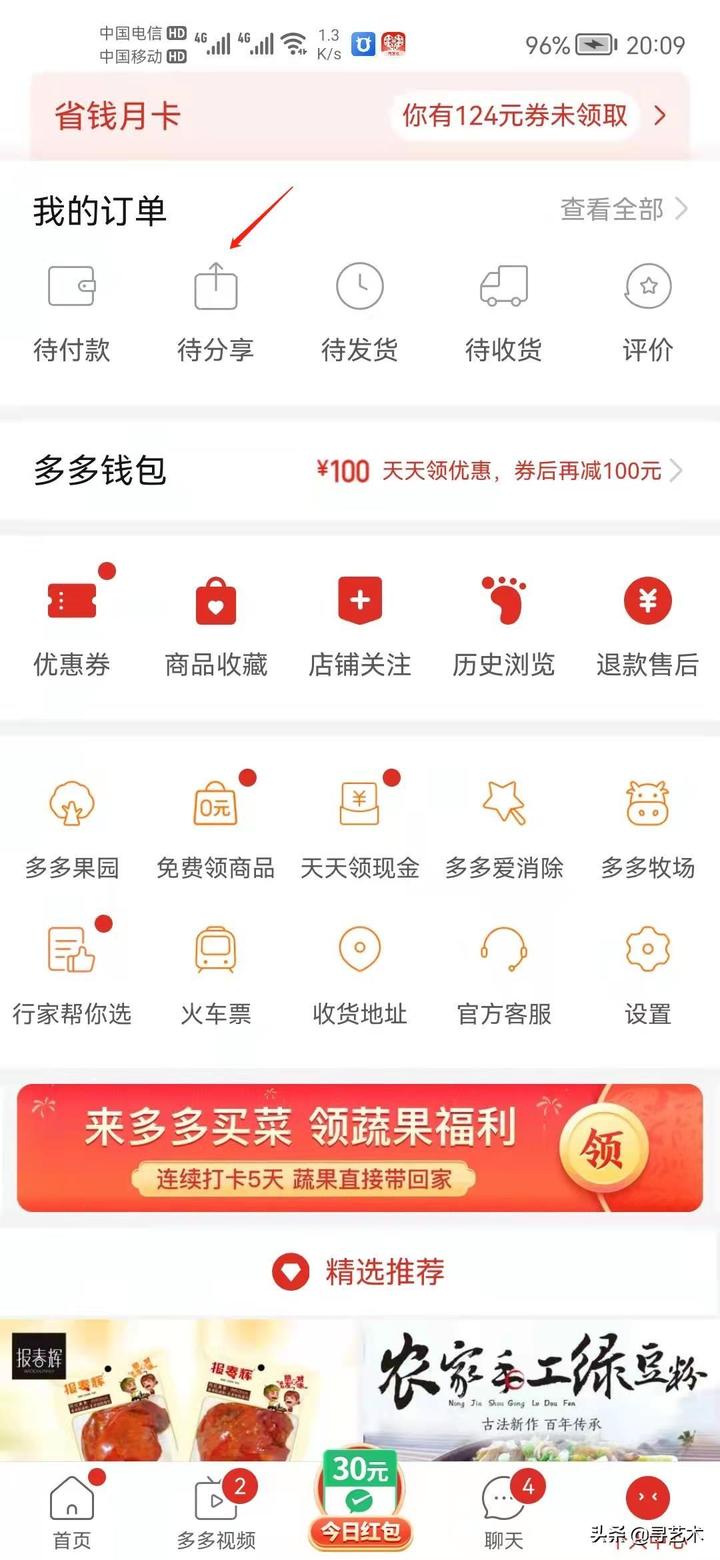Image resolution: width=720 pixels, height=1560 pixels.
Task: Switch to the 聊天 tab
Action: (503, 1512)
